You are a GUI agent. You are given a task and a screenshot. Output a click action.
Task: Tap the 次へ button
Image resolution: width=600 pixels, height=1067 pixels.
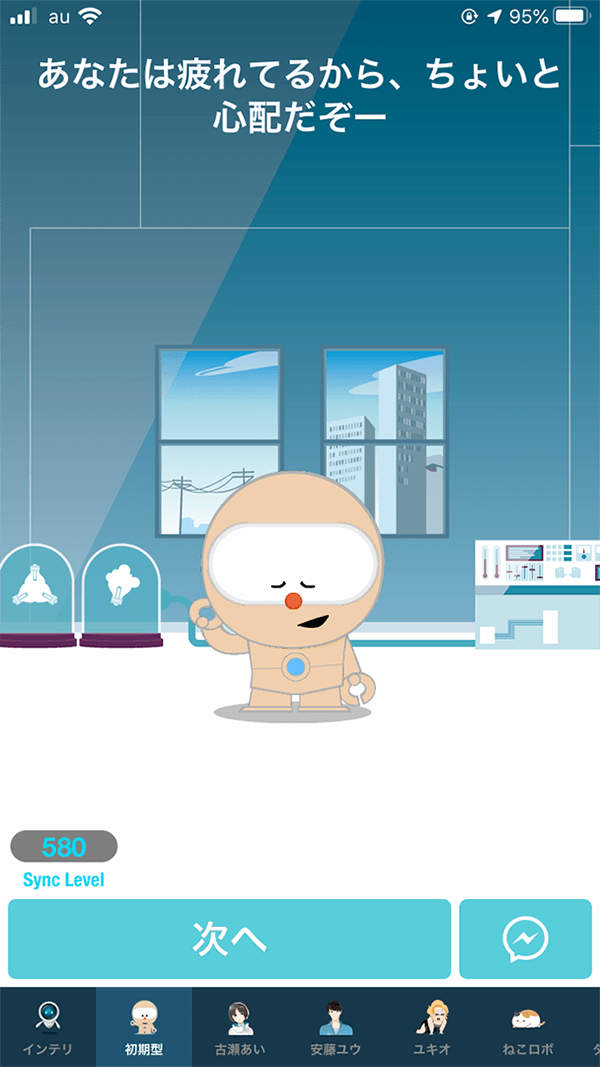pos(229,938)
